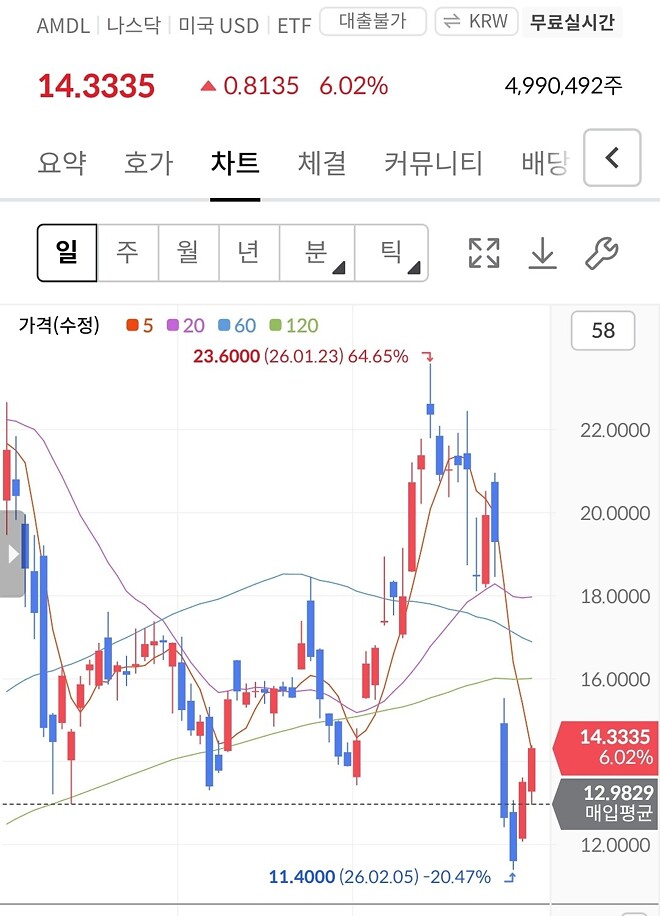Select the 차트 tab

point(235,162)
